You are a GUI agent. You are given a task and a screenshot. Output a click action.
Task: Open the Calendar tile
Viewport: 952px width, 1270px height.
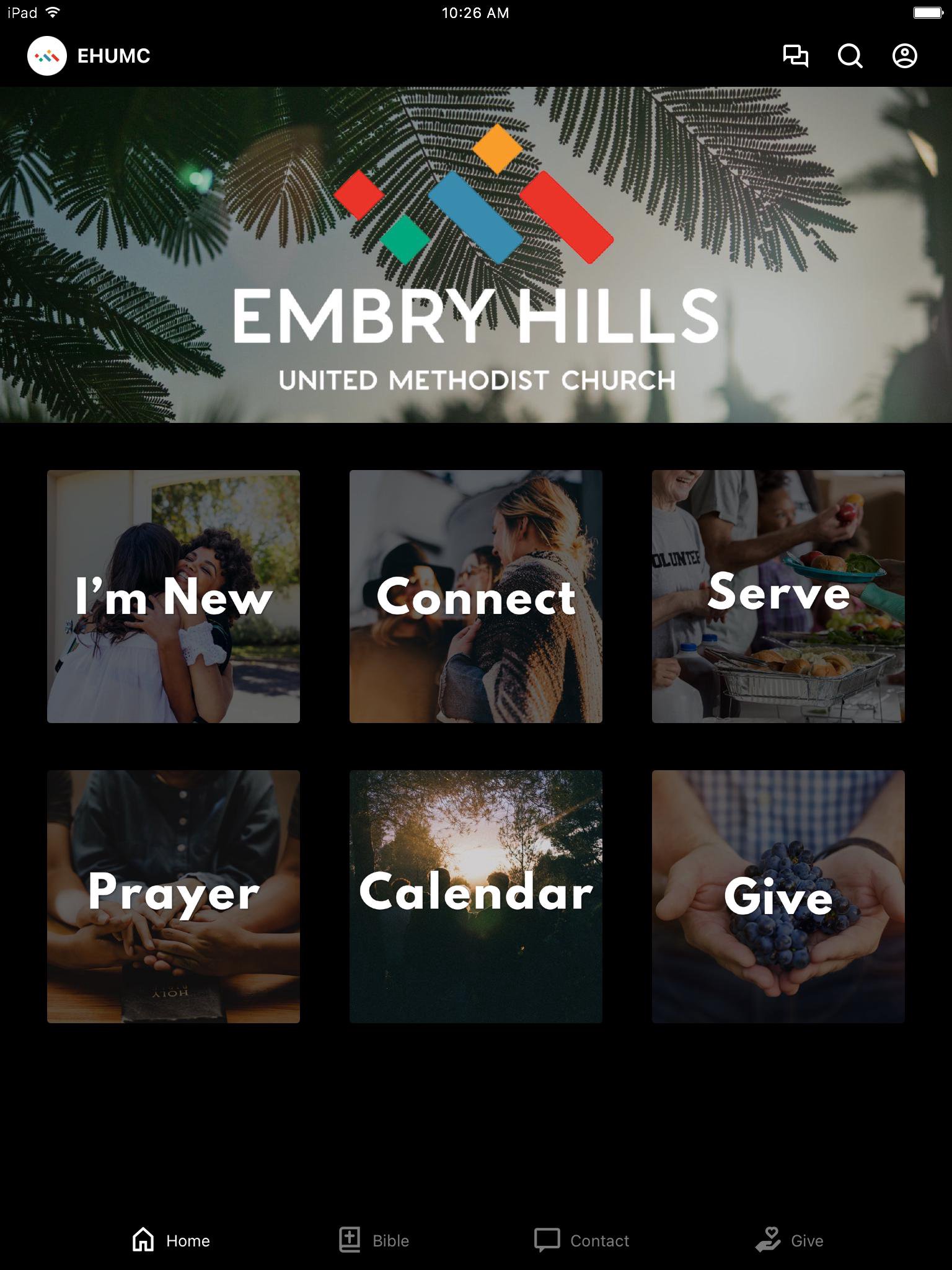pyautogui.click(x=476, y=896)
